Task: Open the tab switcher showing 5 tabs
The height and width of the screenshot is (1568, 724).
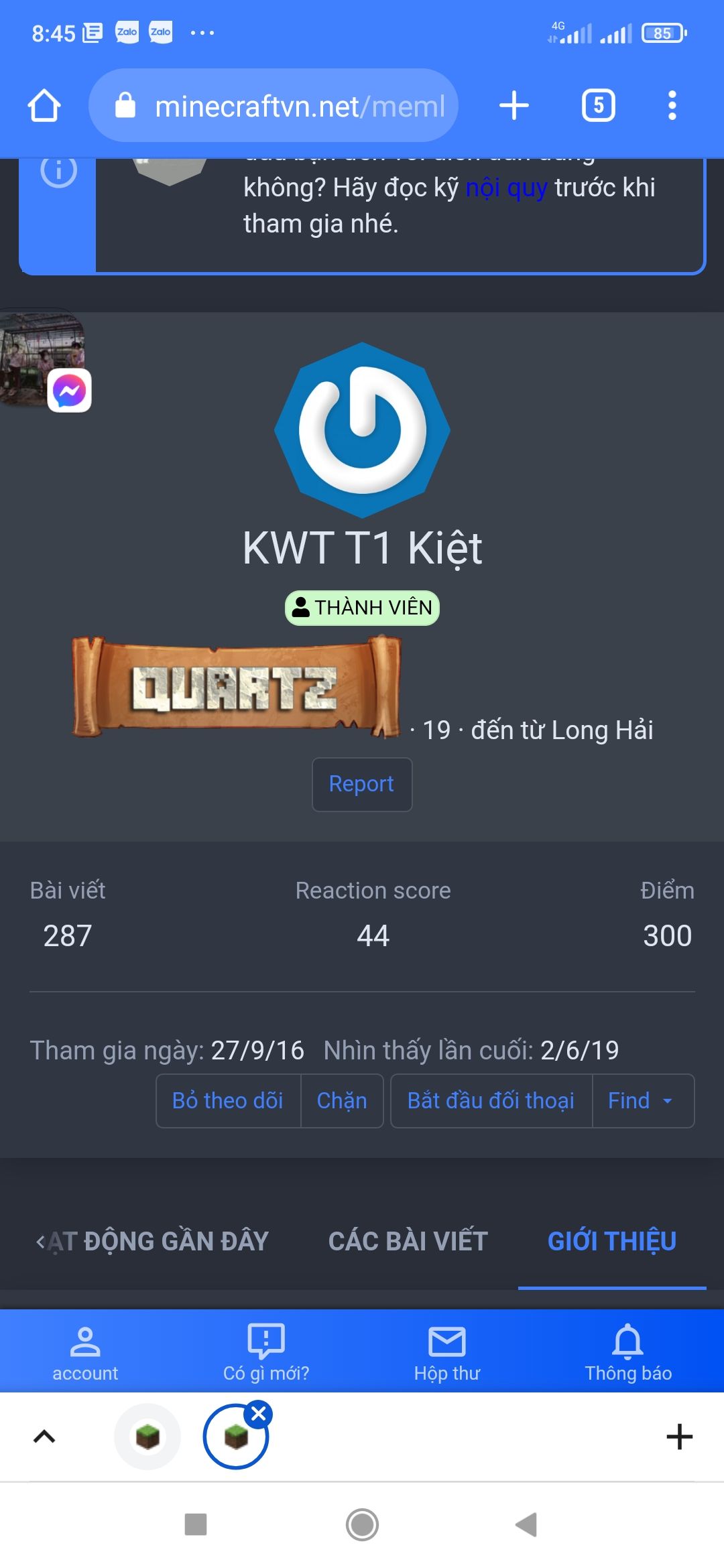Action: 598,106
